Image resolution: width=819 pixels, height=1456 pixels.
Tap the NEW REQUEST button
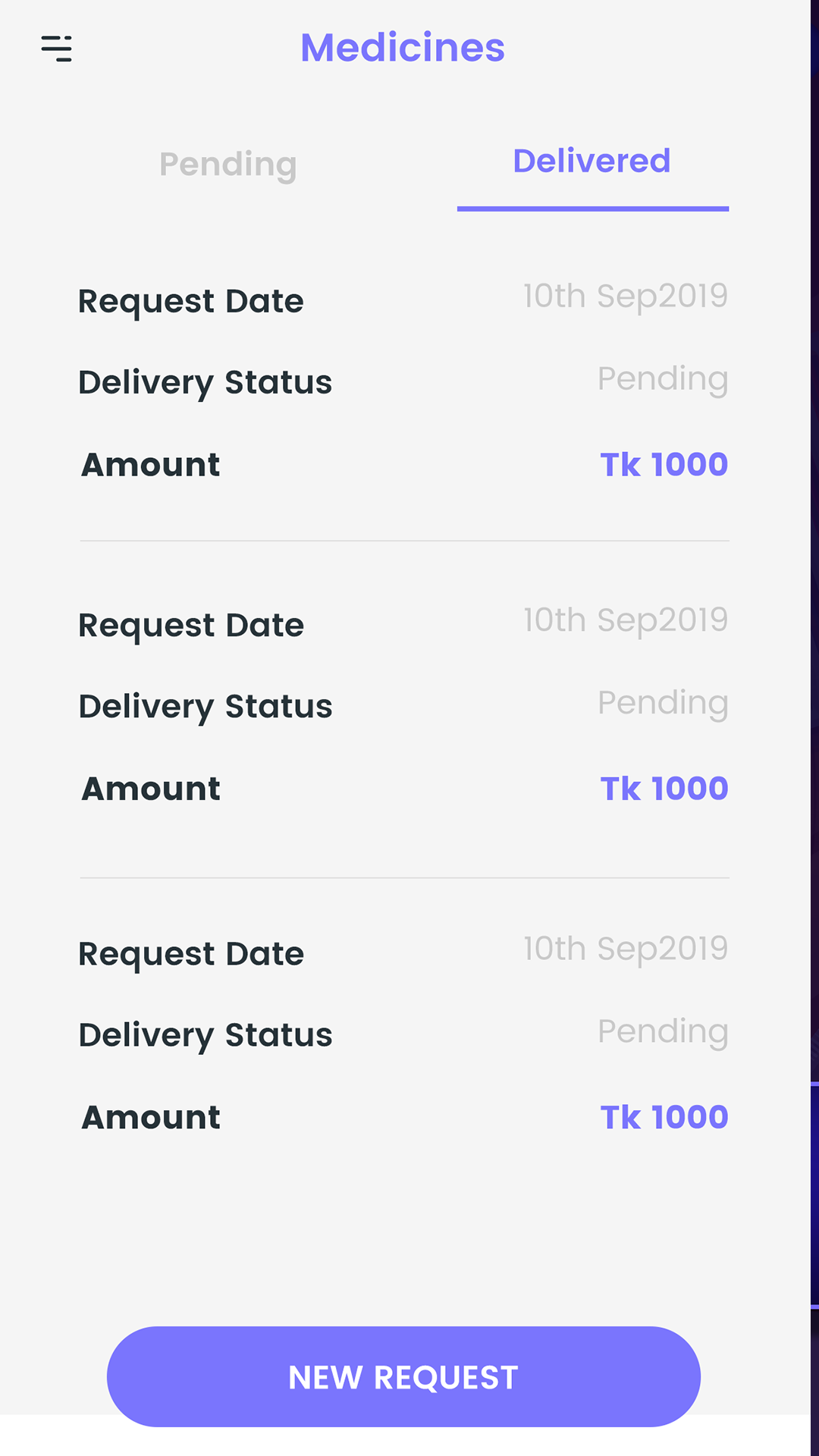(x=403, y=1376)
